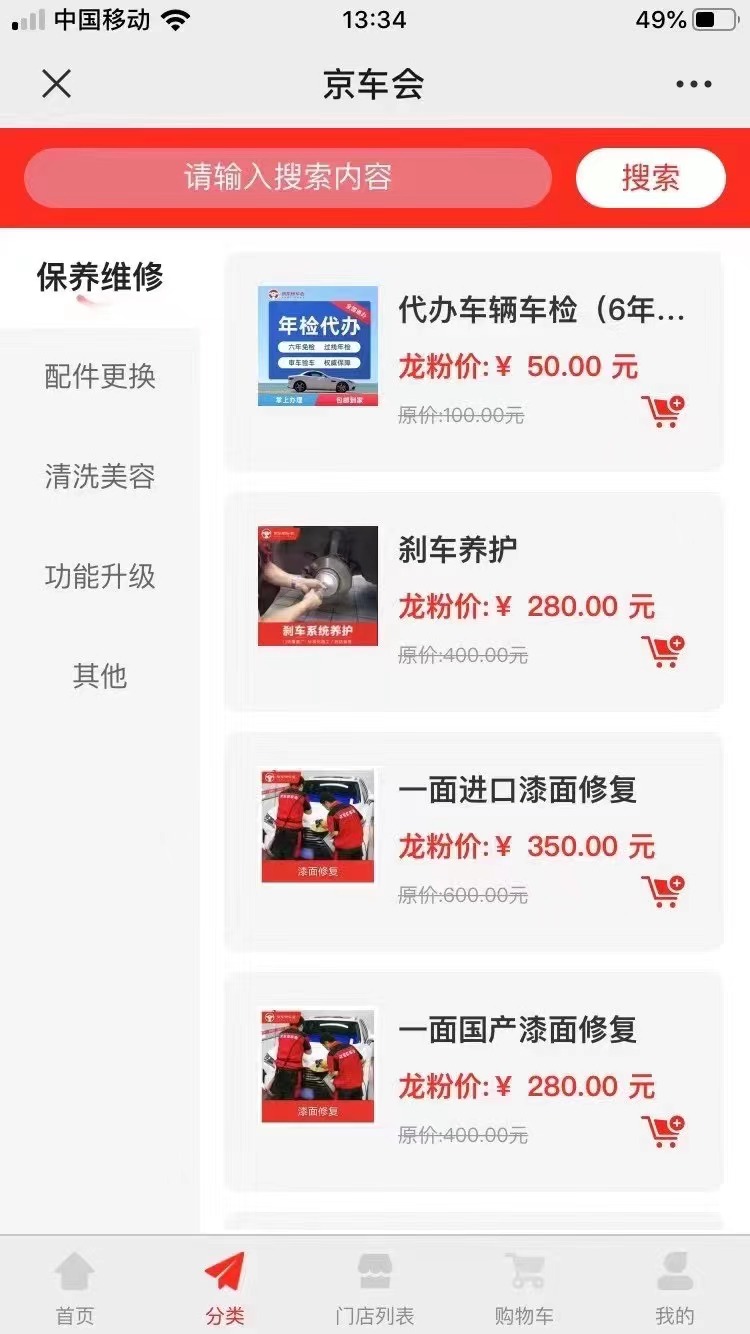This screenshot has height=1334, width=750.
Task: Open the 购物车 tab
Action: pyautogui.click(x=524, y=1287)
